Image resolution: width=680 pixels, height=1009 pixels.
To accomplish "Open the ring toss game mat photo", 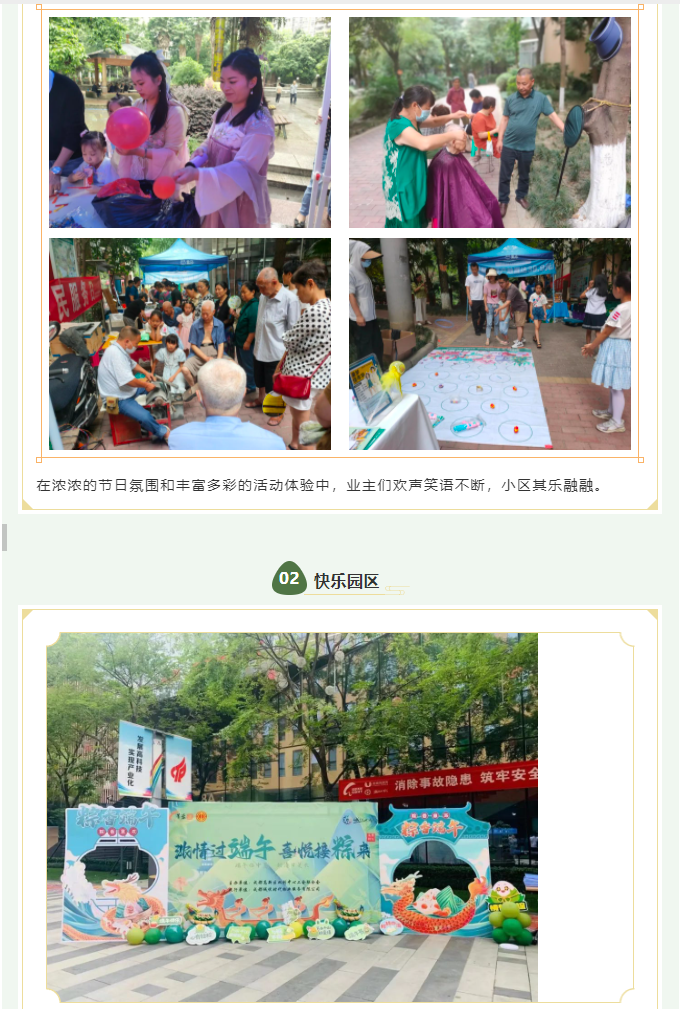I will [x=489, y=343].
